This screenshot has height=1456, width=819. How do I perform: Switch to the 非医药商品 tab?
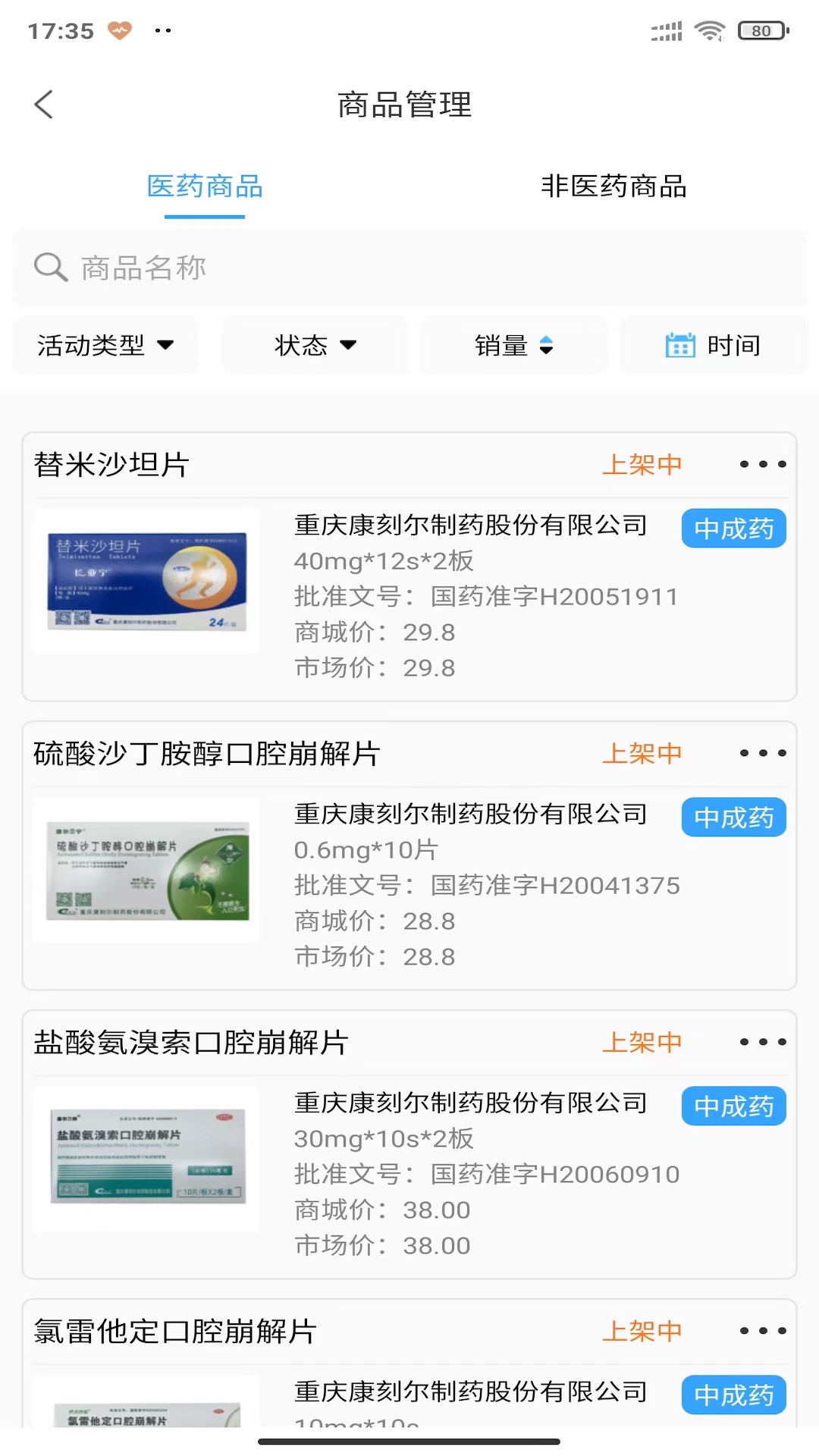(x=614, y=187)
